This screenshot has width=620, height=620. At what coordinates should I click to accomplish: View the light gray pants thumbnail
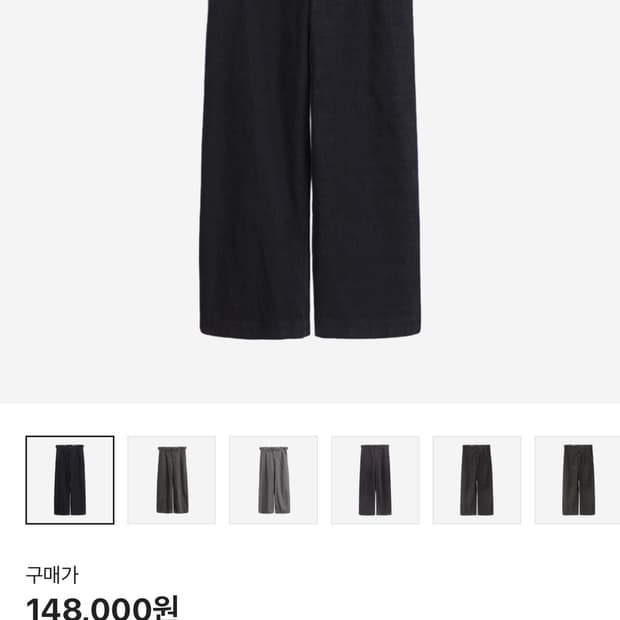tap(273, 480)
